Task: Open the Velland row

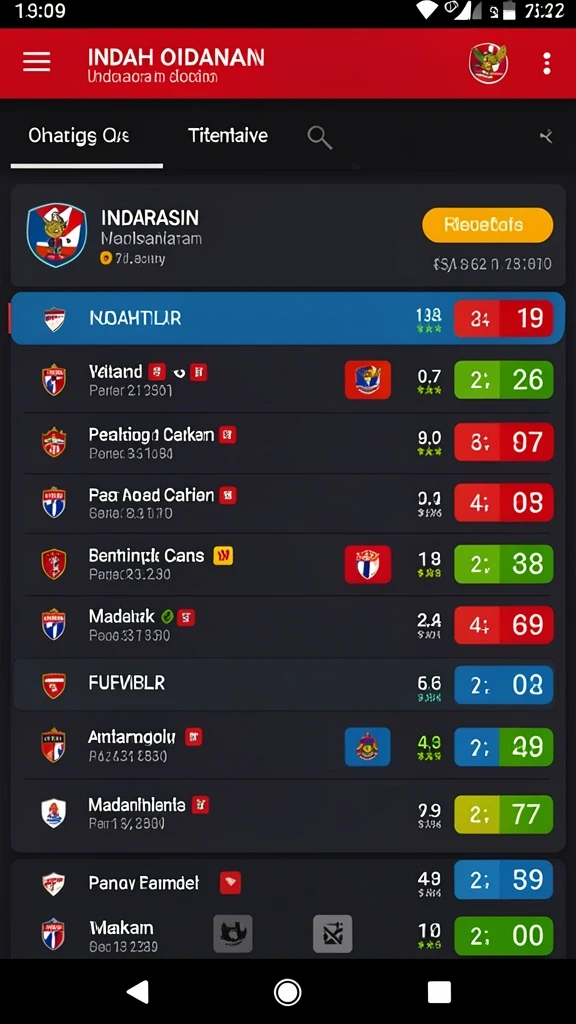Action: coord(287,380)
